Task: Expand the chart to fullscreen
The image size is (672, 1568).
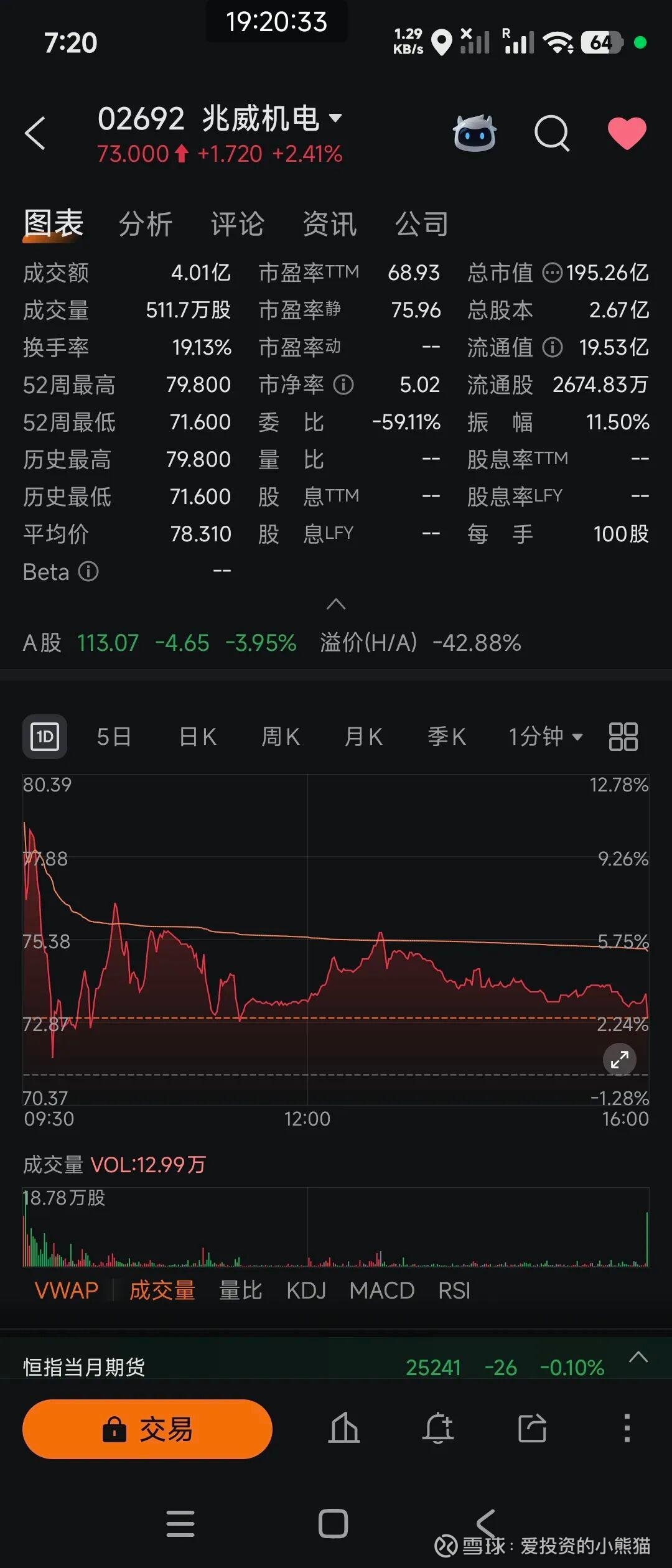Action: 619,1059
